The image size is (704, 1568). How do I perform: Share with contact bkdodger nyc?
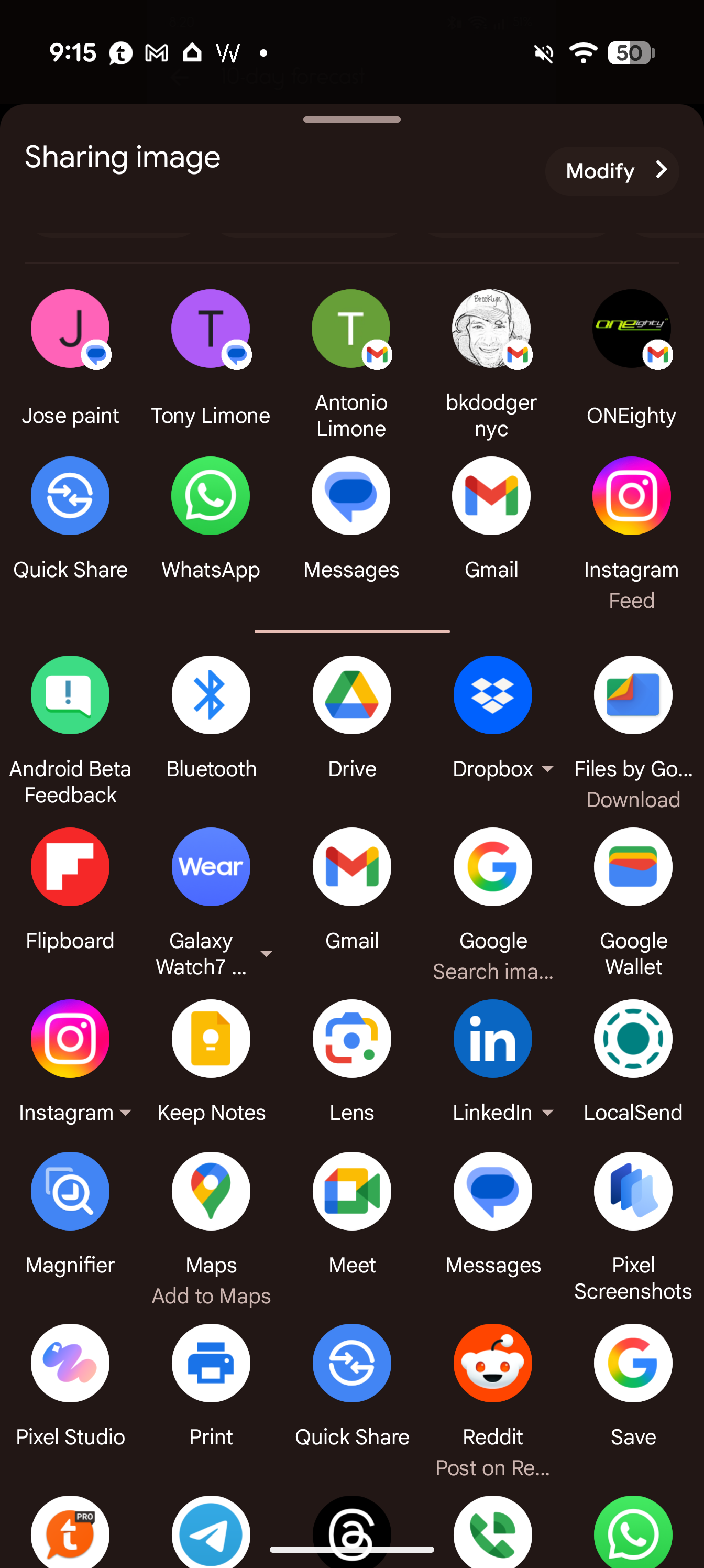click(491, 329)
